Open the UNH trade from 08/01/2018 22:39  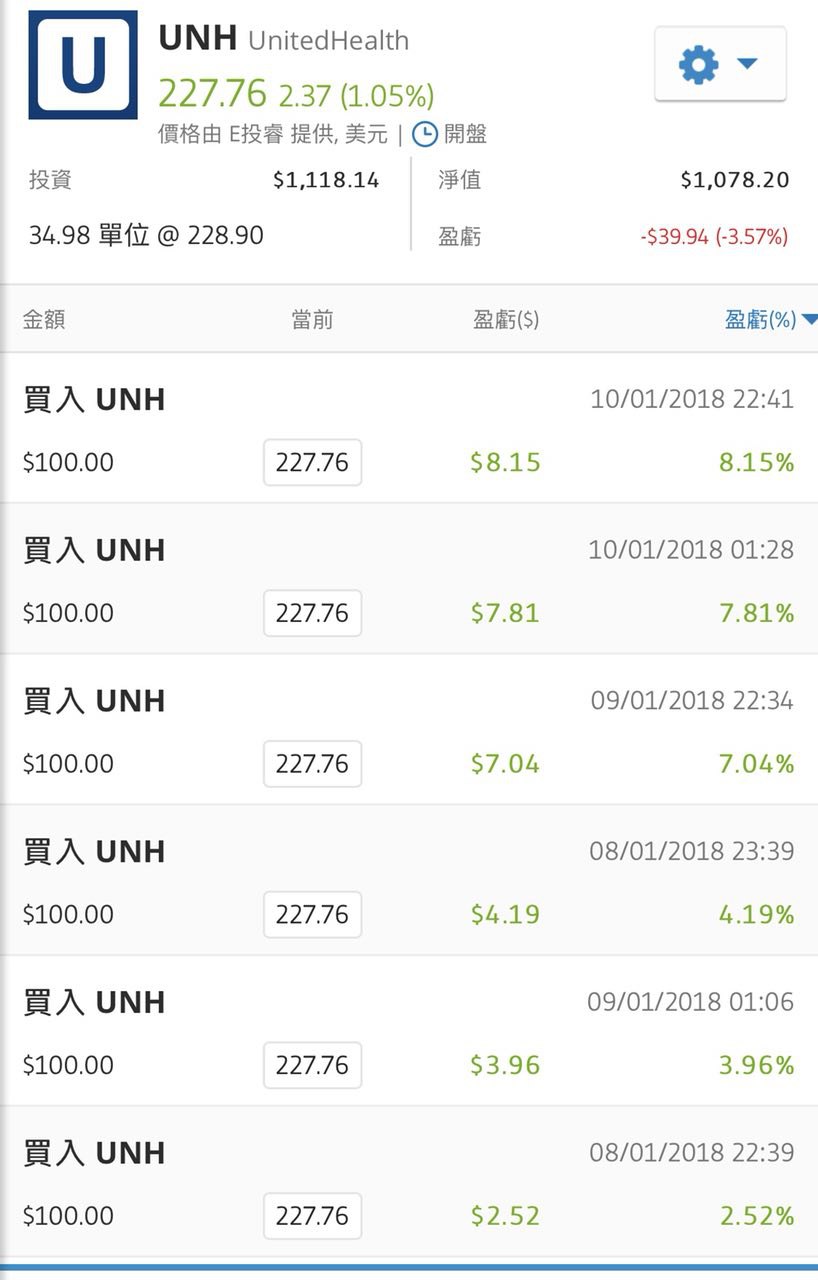point(95,1153)
